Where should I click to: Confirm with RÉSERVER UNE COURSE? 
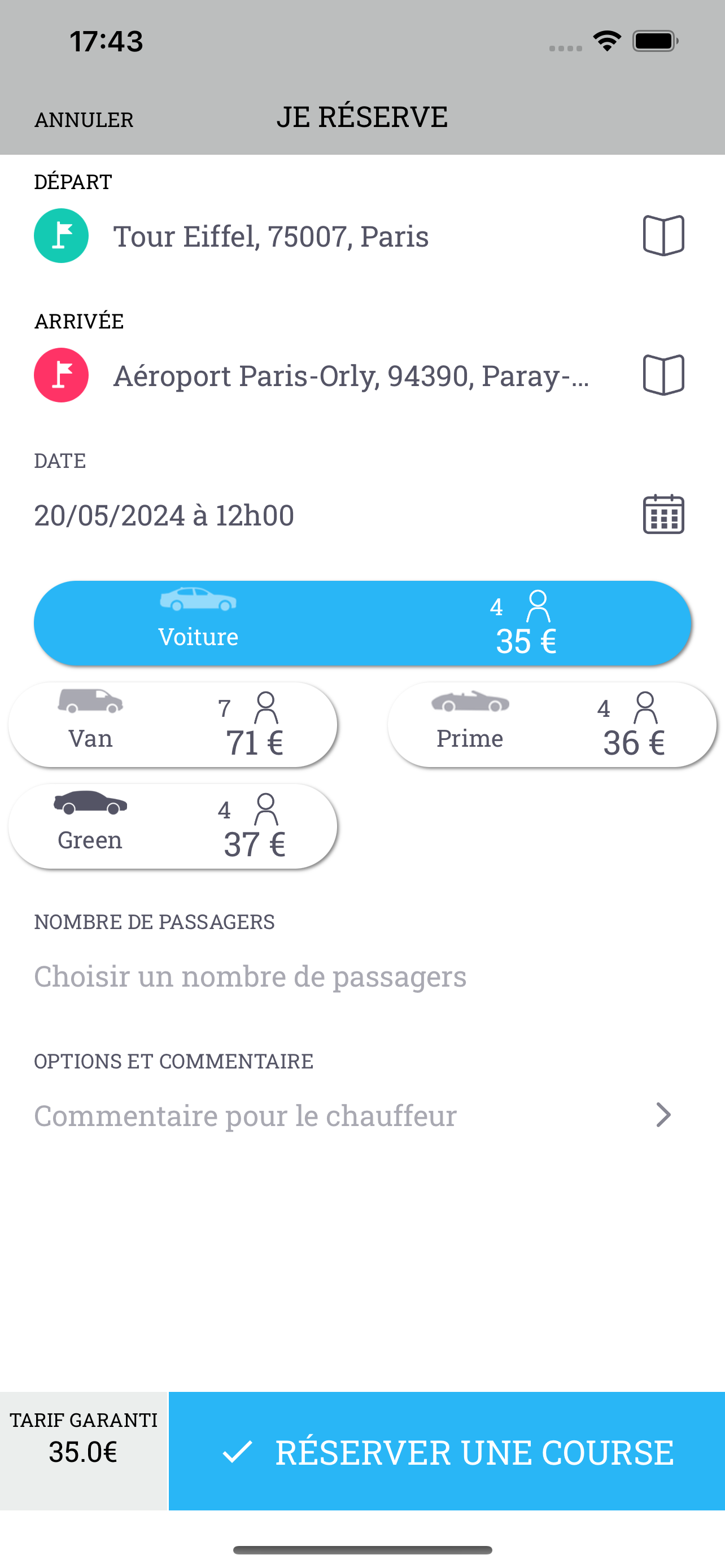(447, 1451)
